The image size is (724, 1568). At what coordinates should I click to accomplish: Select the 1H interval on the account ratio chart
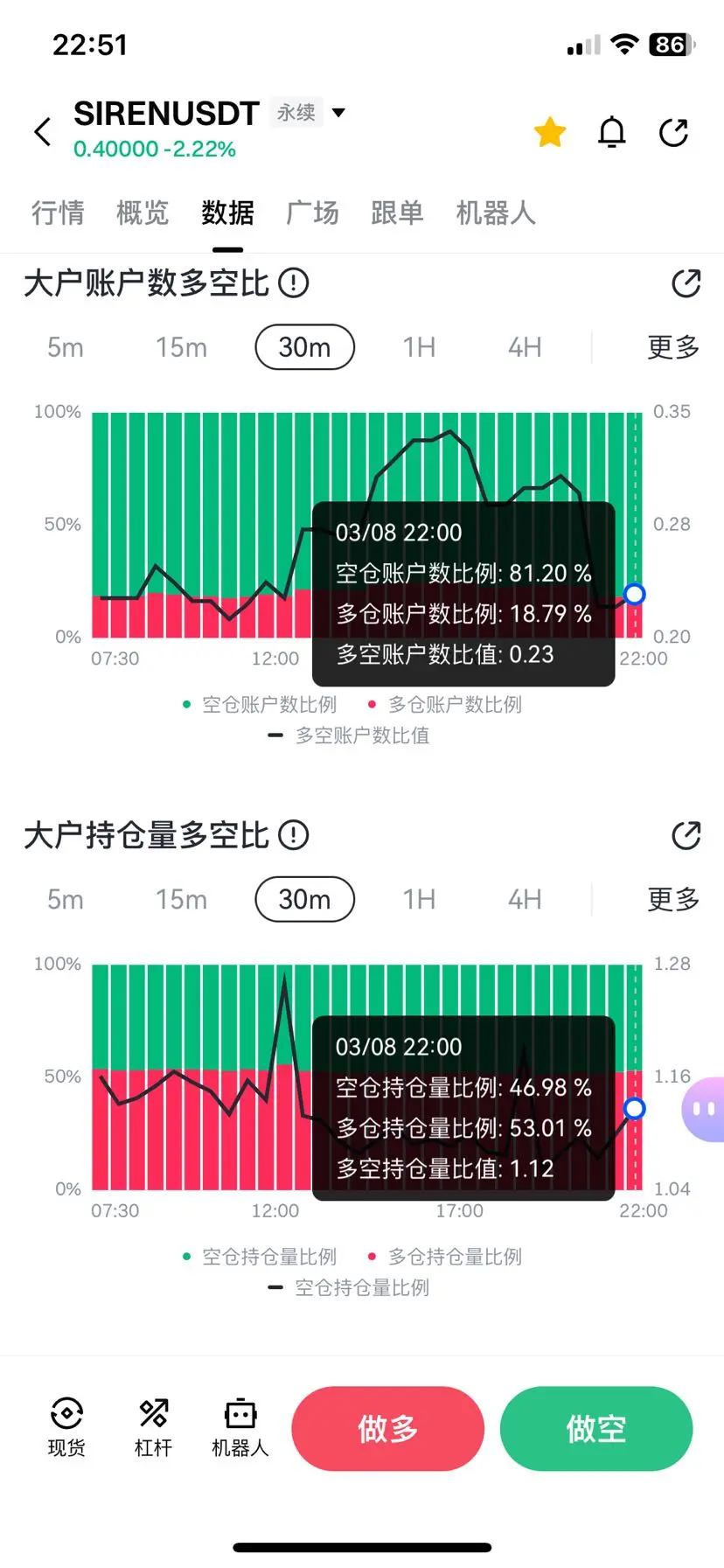coord(418,347)
